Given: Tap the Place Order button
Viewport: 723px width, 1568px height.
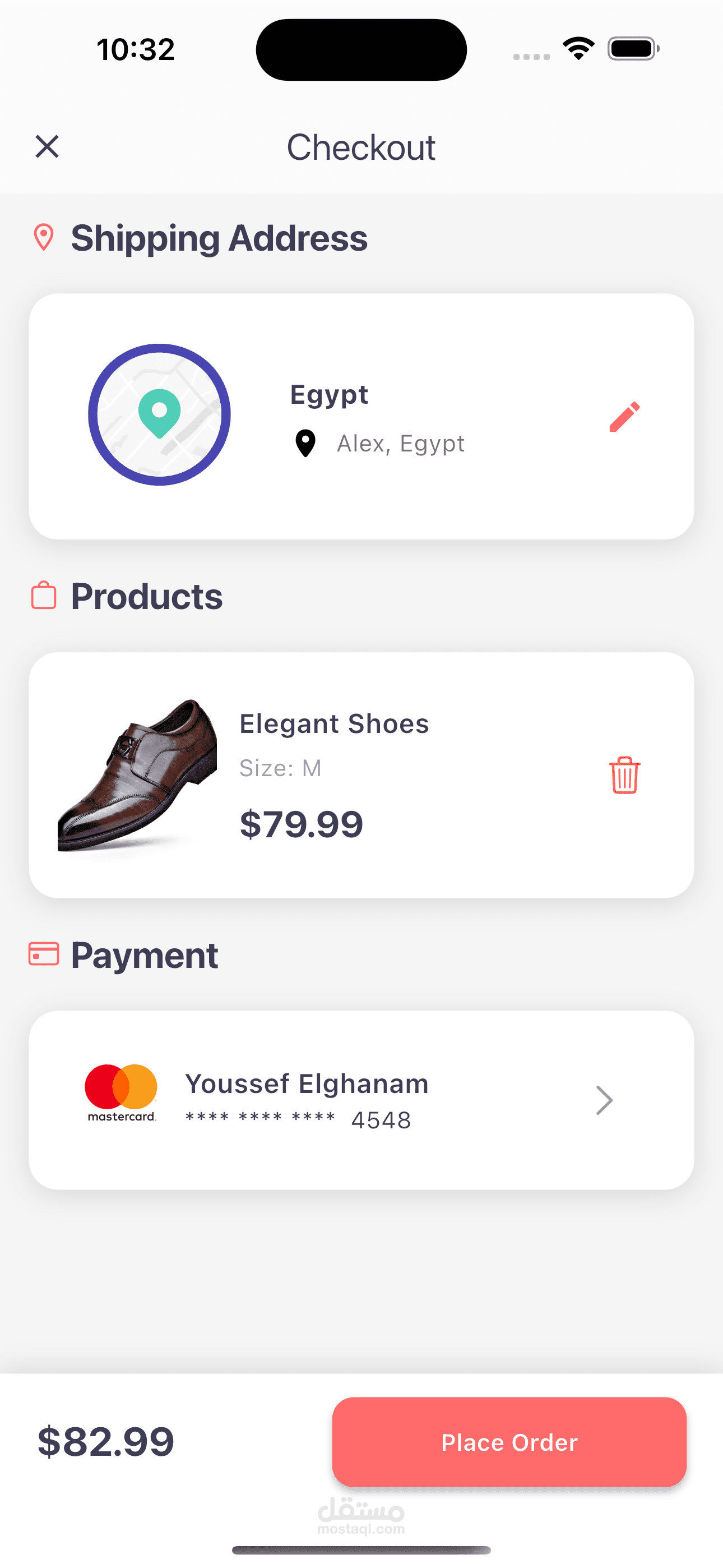Looking at the screenshot, I should [509, 1442].
